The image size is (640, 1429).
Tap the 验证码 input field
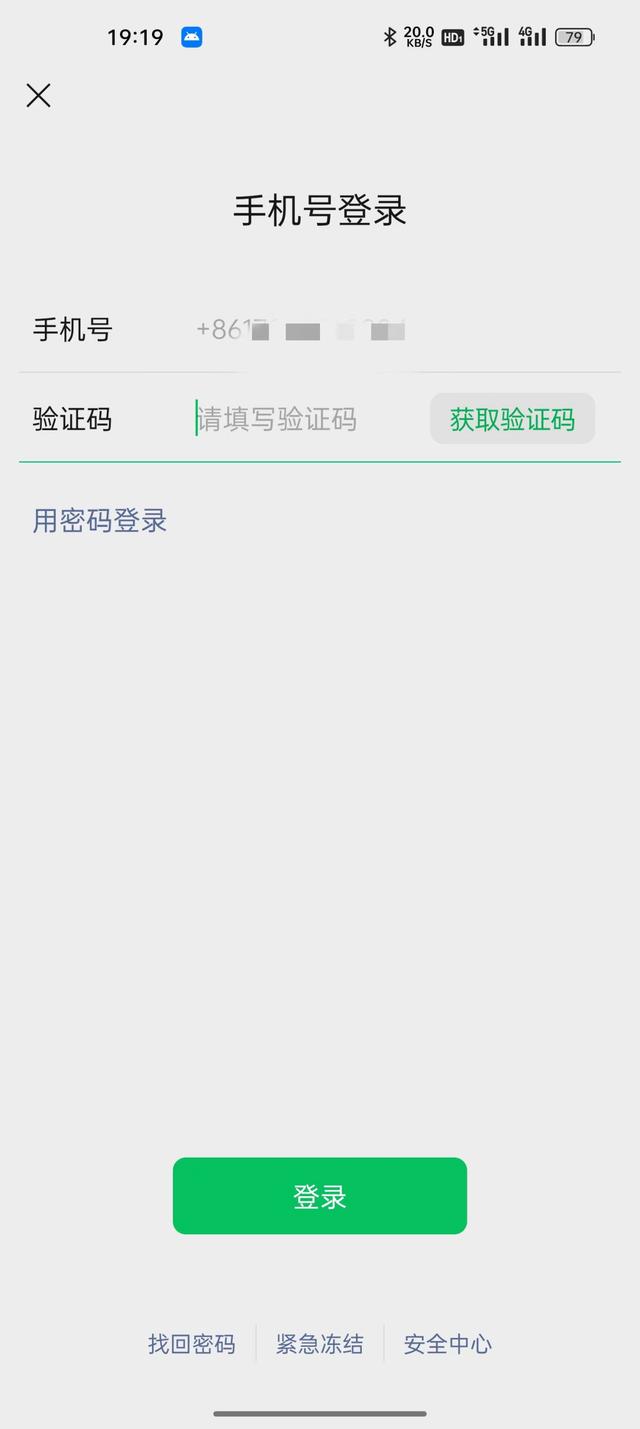[300, 419]
